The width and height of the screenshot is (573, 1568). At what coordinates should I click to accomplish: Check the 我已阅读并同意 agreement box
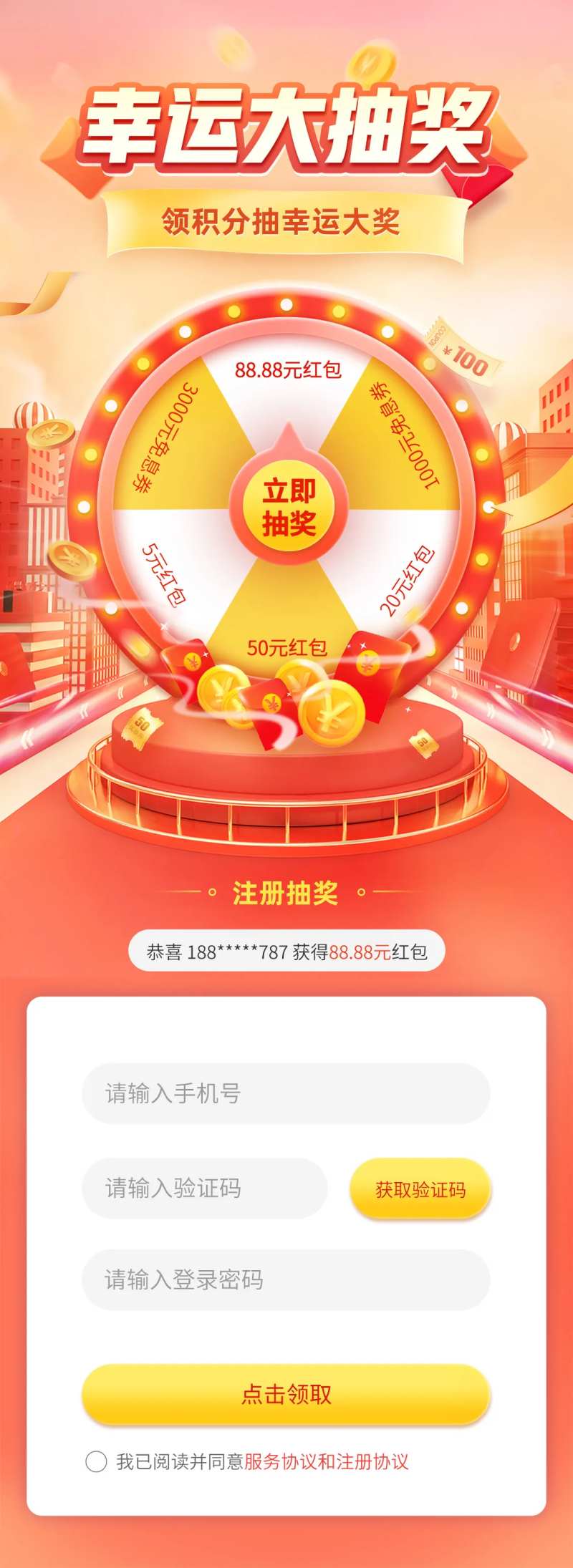click(96, 1461)
